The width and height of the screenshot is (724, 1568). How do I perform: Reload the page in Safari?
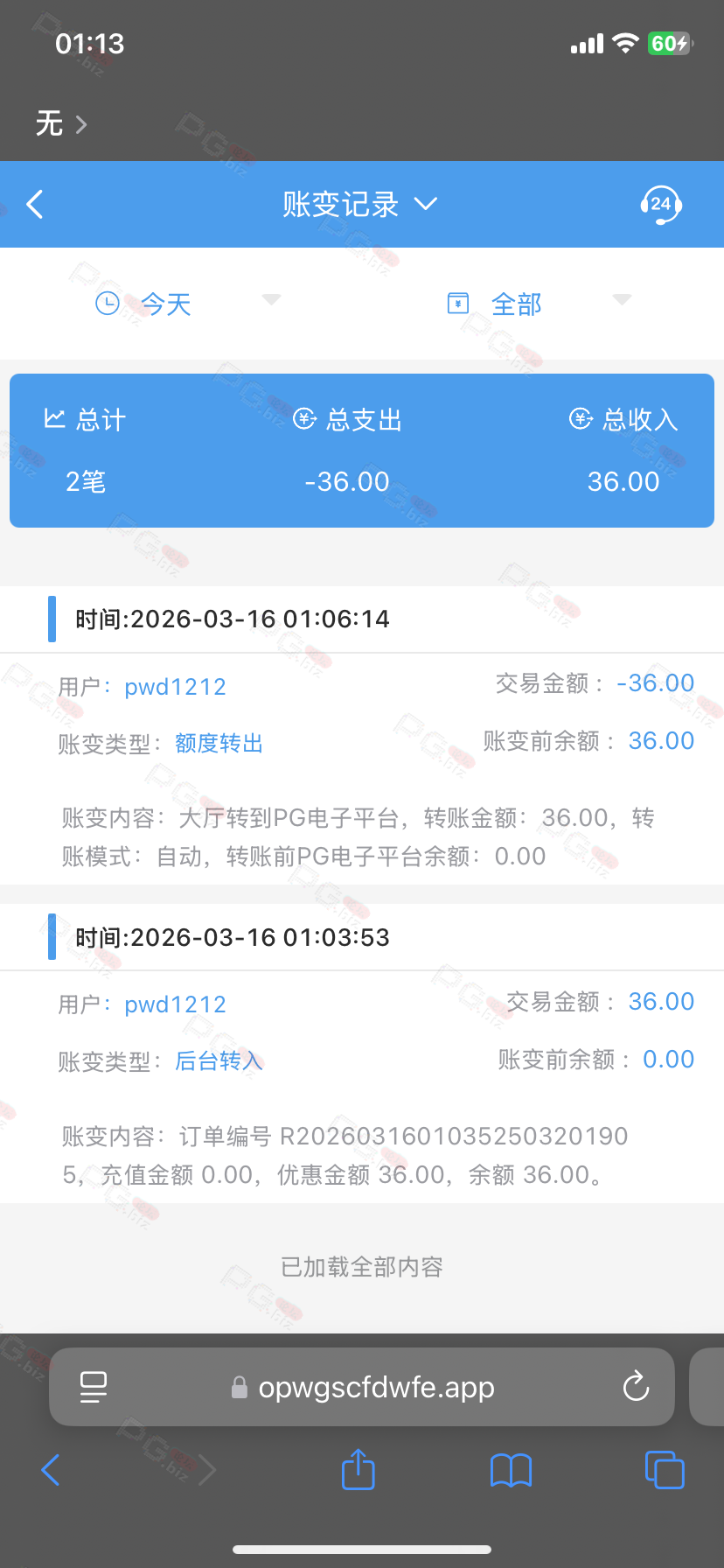(x=636, y=1387)
